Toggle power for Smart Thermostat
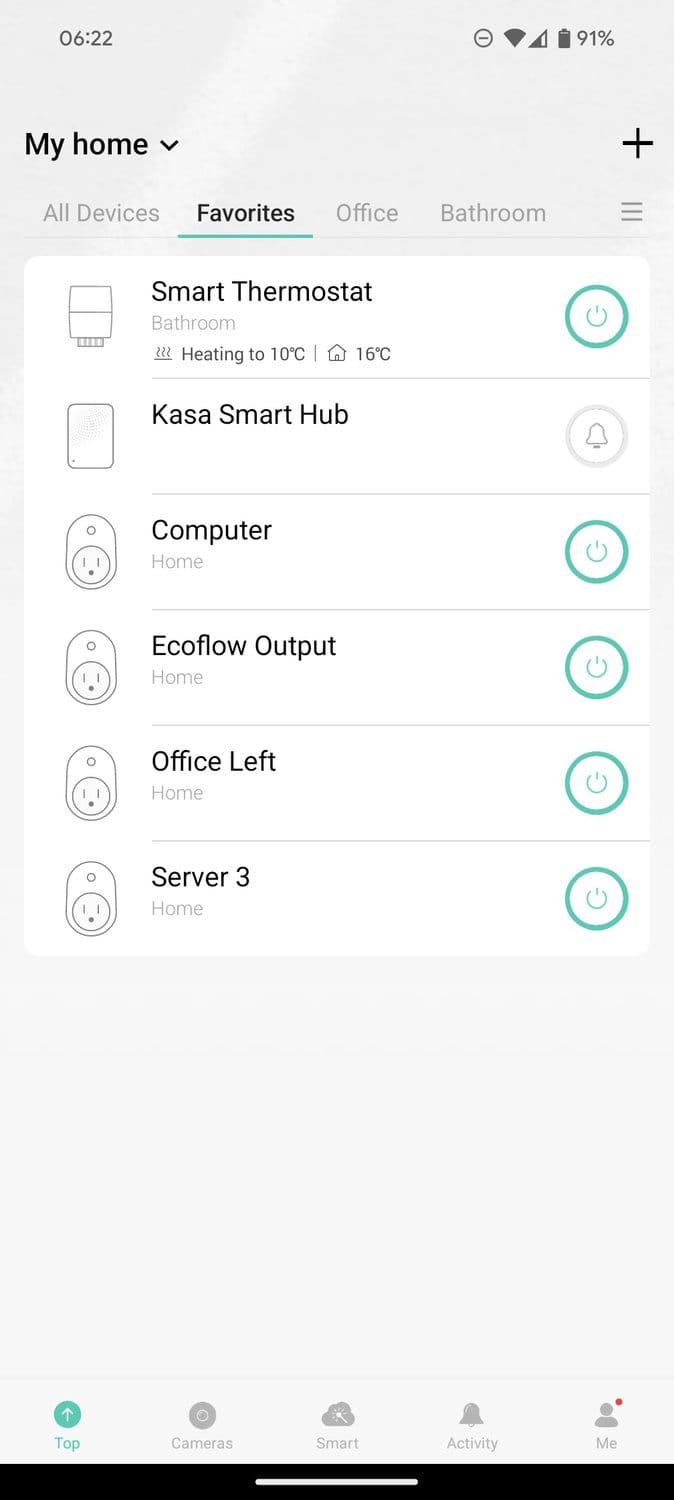Image resolution: width=674 pixels, height=1500 pixels. coord(596,317)
